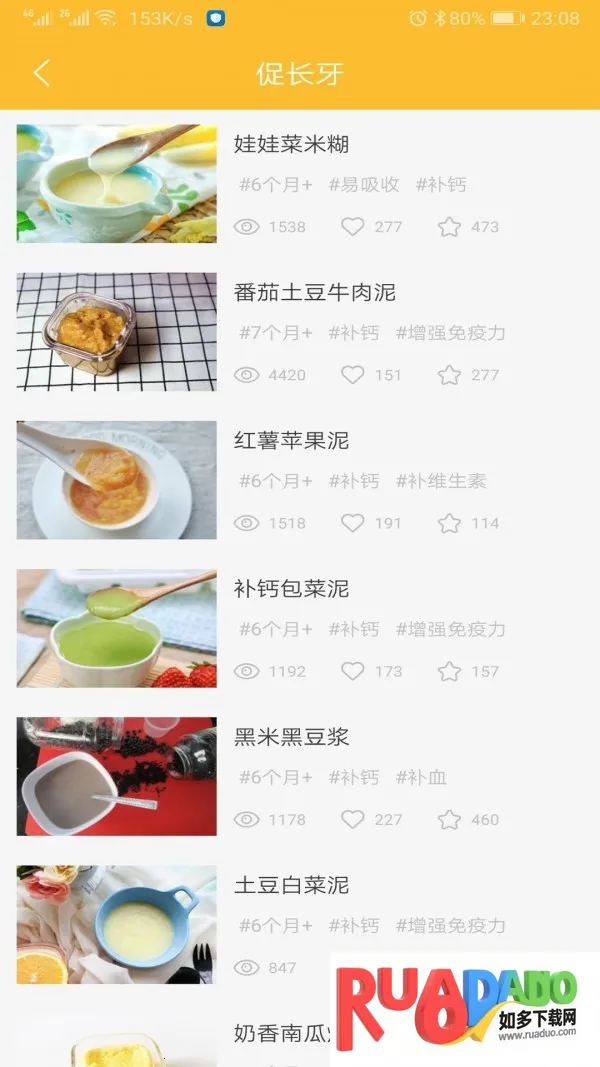Go back using the top-left arrow
The width and height of the screenshot is (600, 1067).
pos(41,73)
